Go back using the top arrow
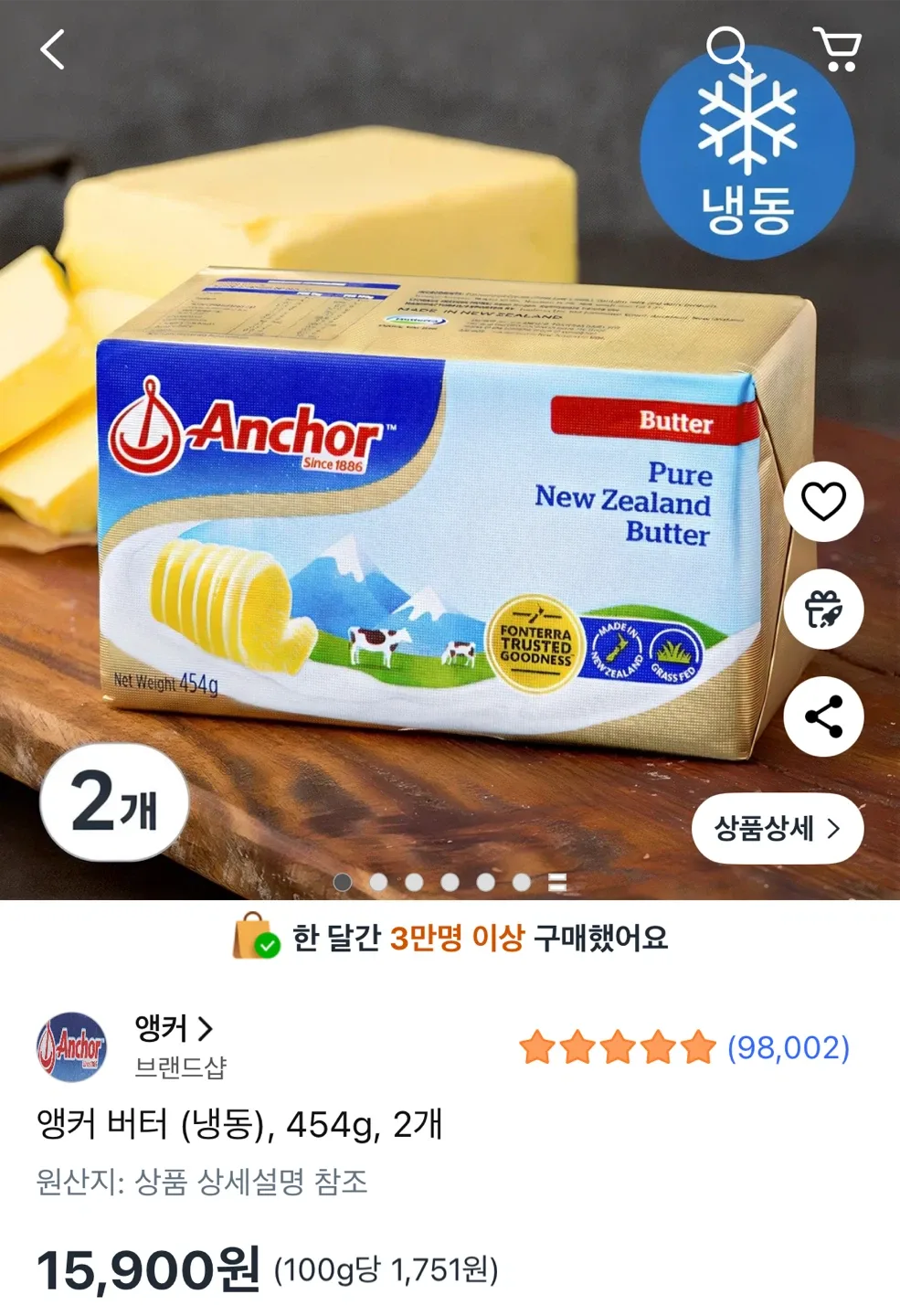 point(53,49)
